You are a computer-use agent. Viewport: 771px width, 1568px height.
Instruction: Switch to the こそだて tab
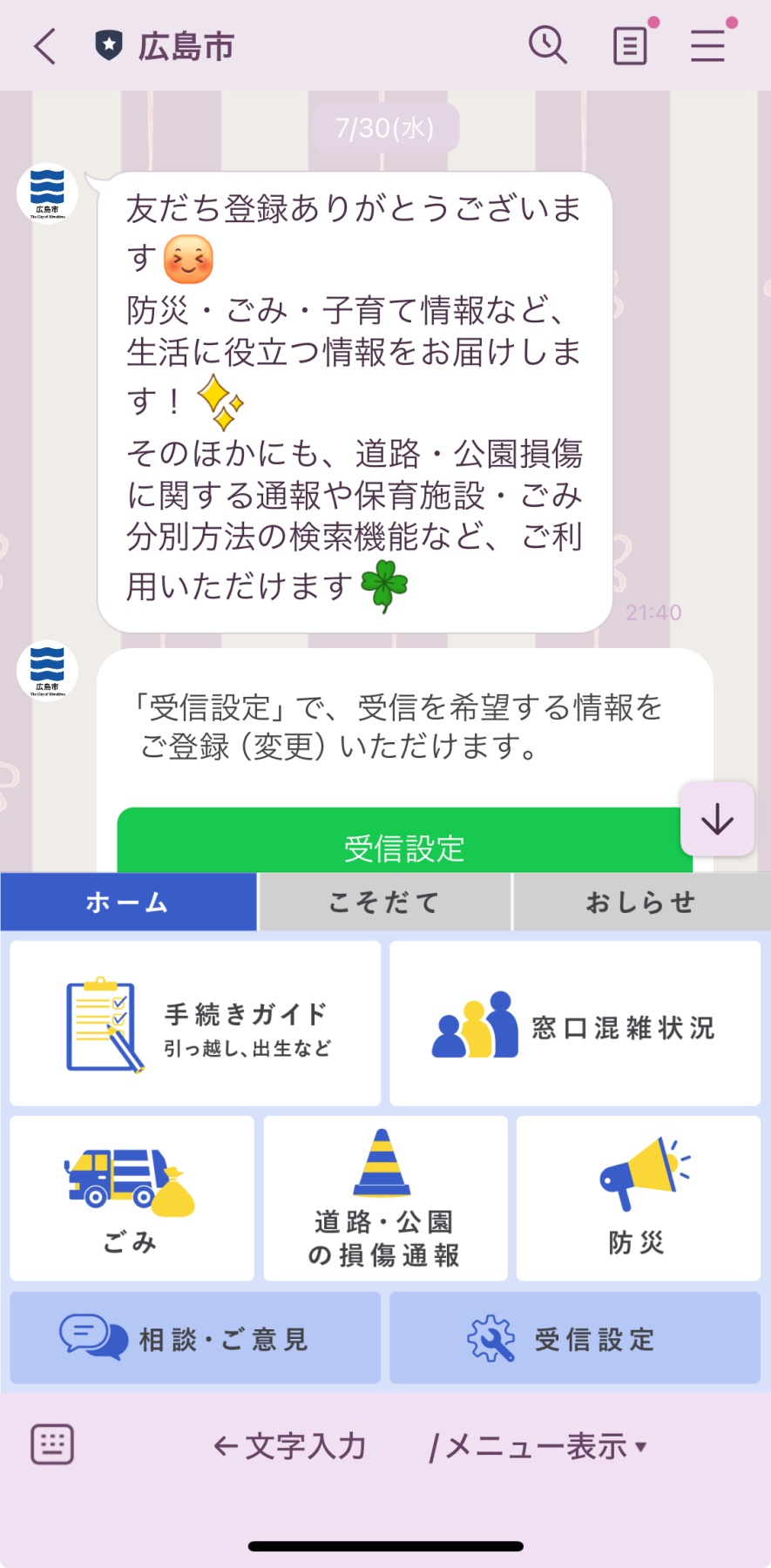[x=384, y=902]
